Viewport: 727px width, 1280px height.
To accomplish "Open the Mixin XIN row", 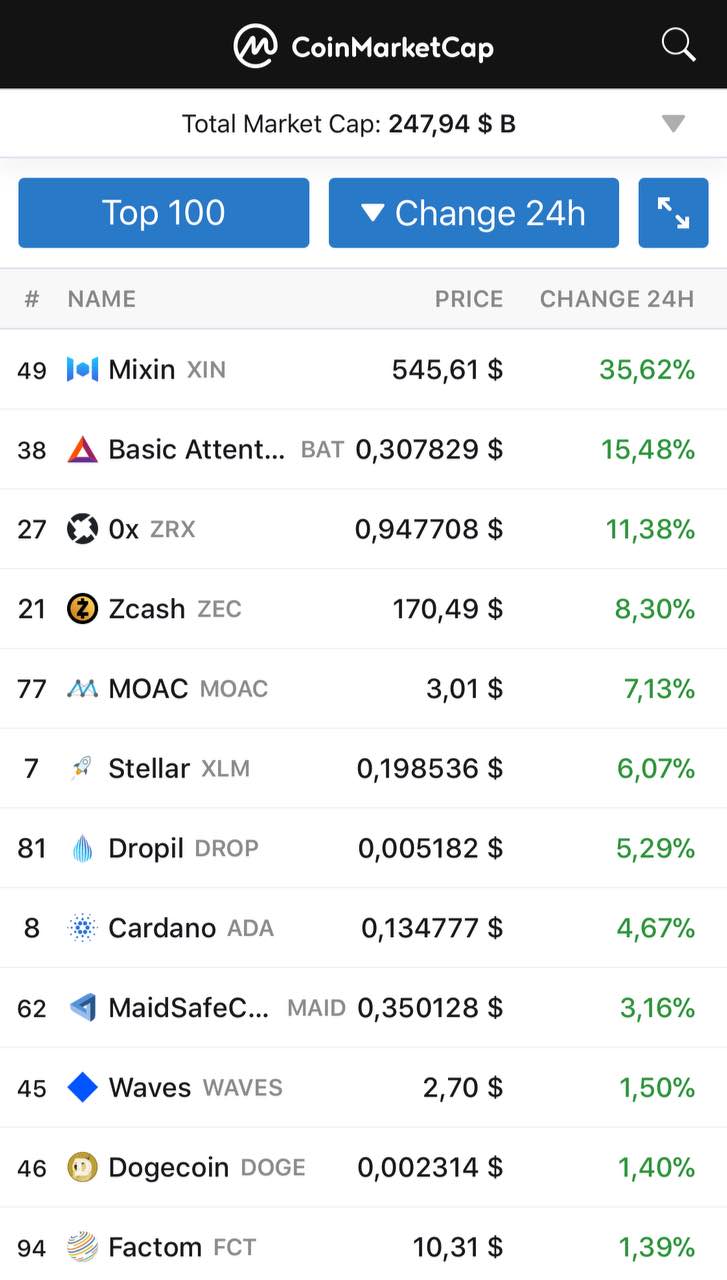I will pyautogui.click(x=363, y=370).
